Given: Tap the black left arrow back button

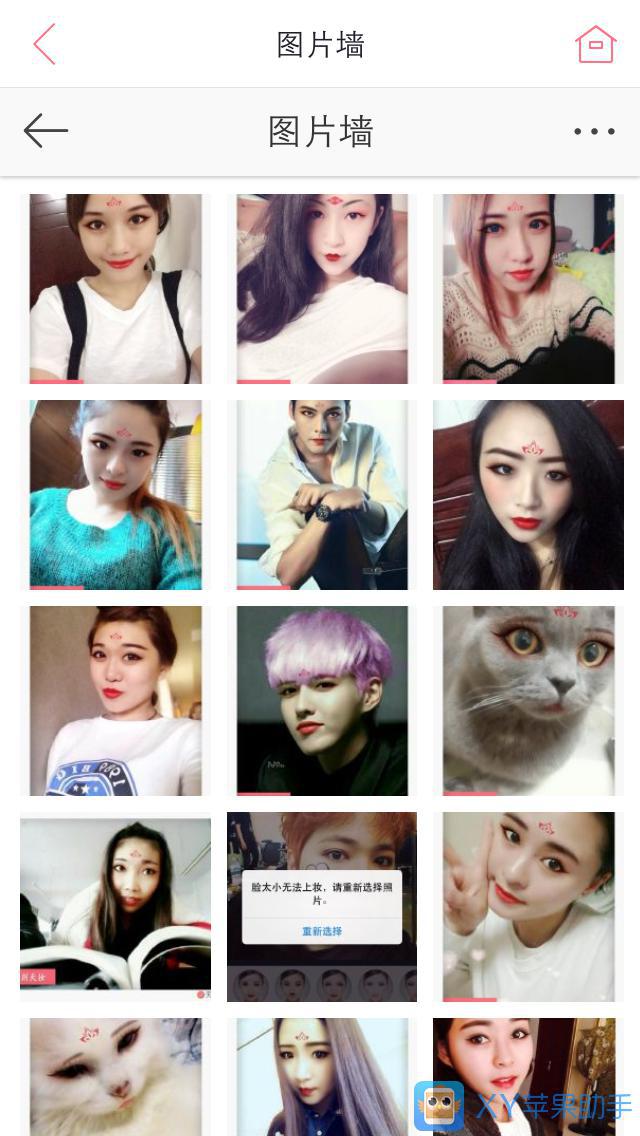Looking at the screenshot, I should (x=46, y=131).
